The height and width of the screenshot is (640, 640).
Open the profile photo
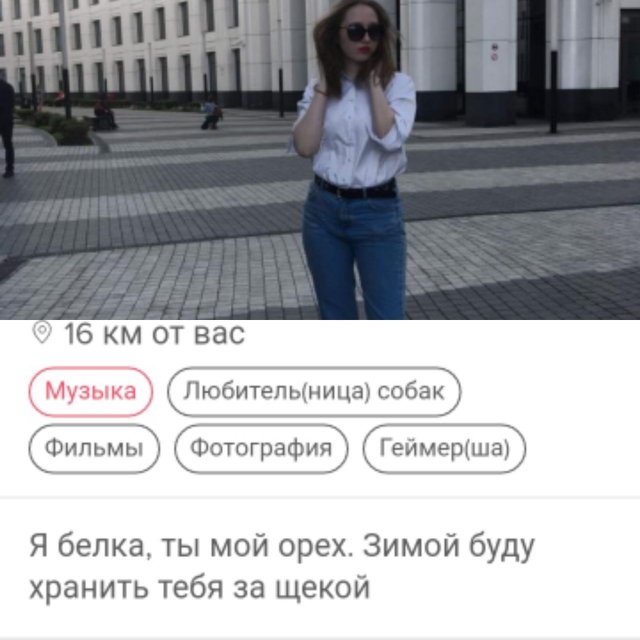coord(320,160)
